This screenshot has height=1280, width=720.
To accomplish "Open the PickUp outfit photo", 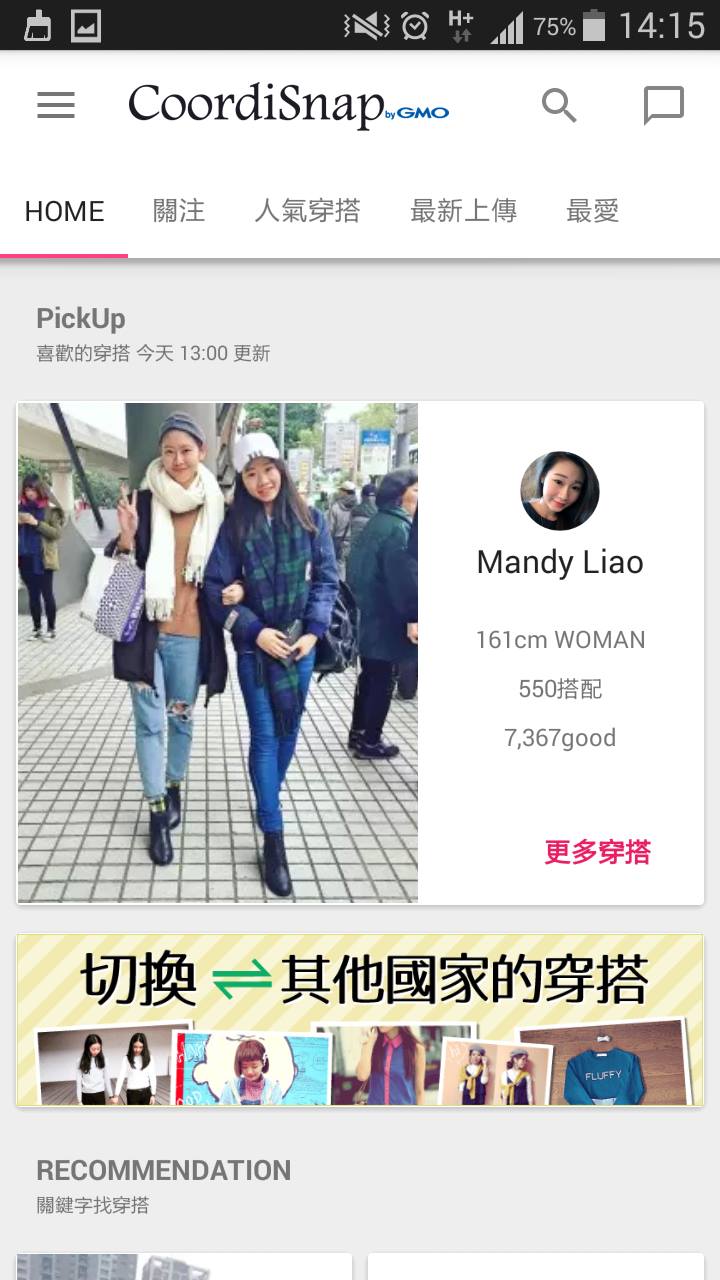I will pyautogui.click(x=218, y=652).
